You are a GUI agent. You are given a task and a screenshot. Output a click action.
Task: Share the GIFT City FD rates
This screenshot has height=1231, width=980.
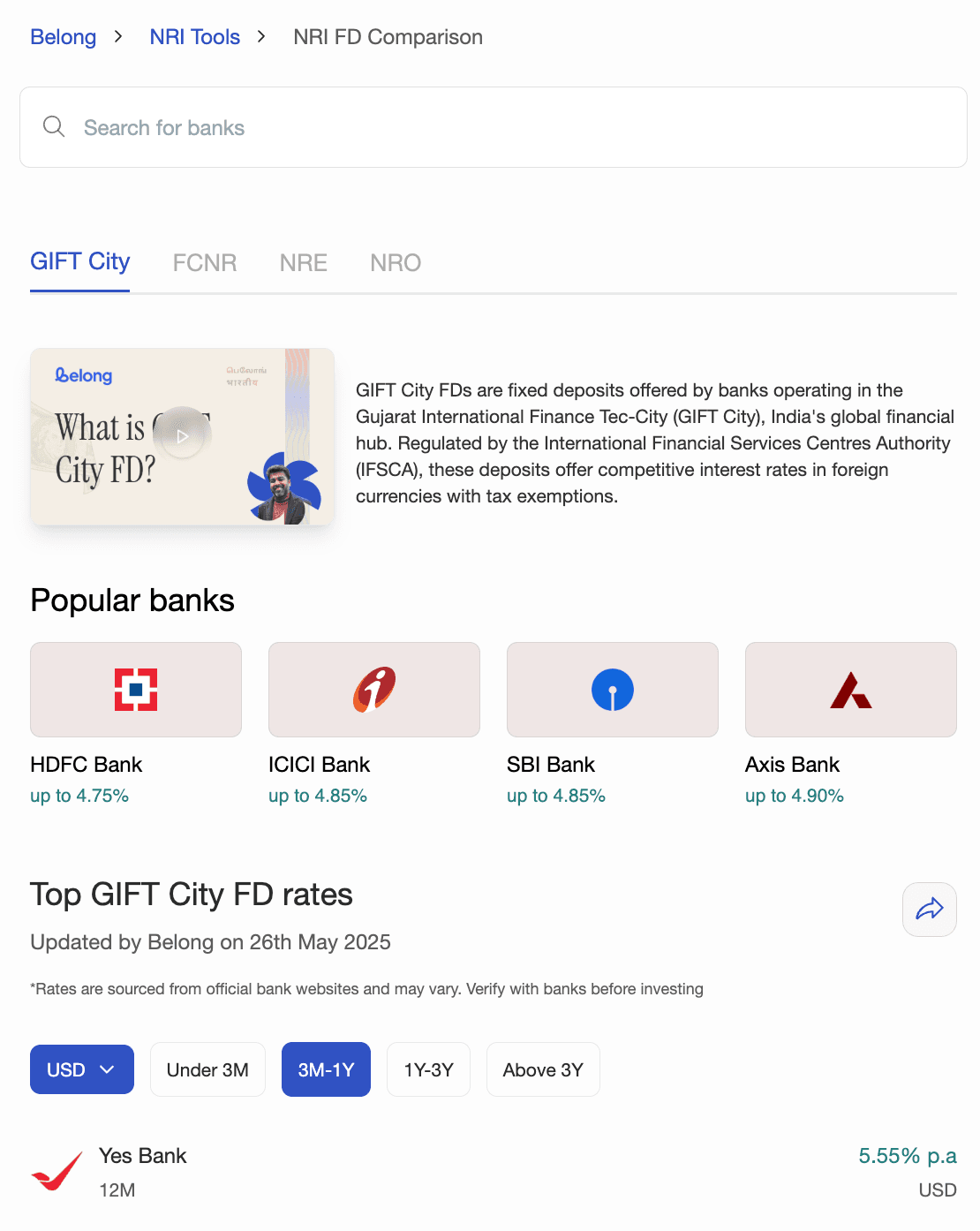click(929, 909)
